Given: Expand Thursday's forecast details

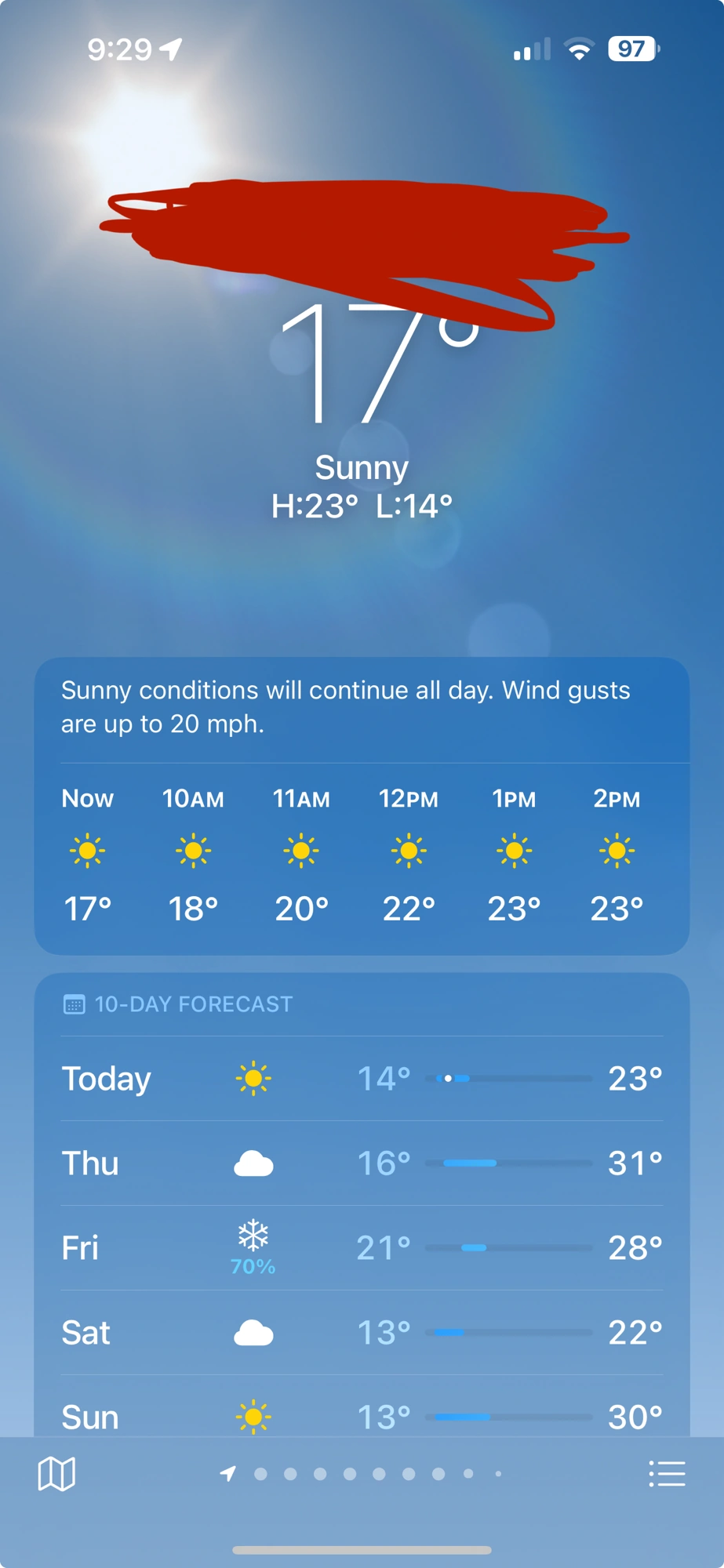Looking at the screenshot, I should pos(361,1163).
